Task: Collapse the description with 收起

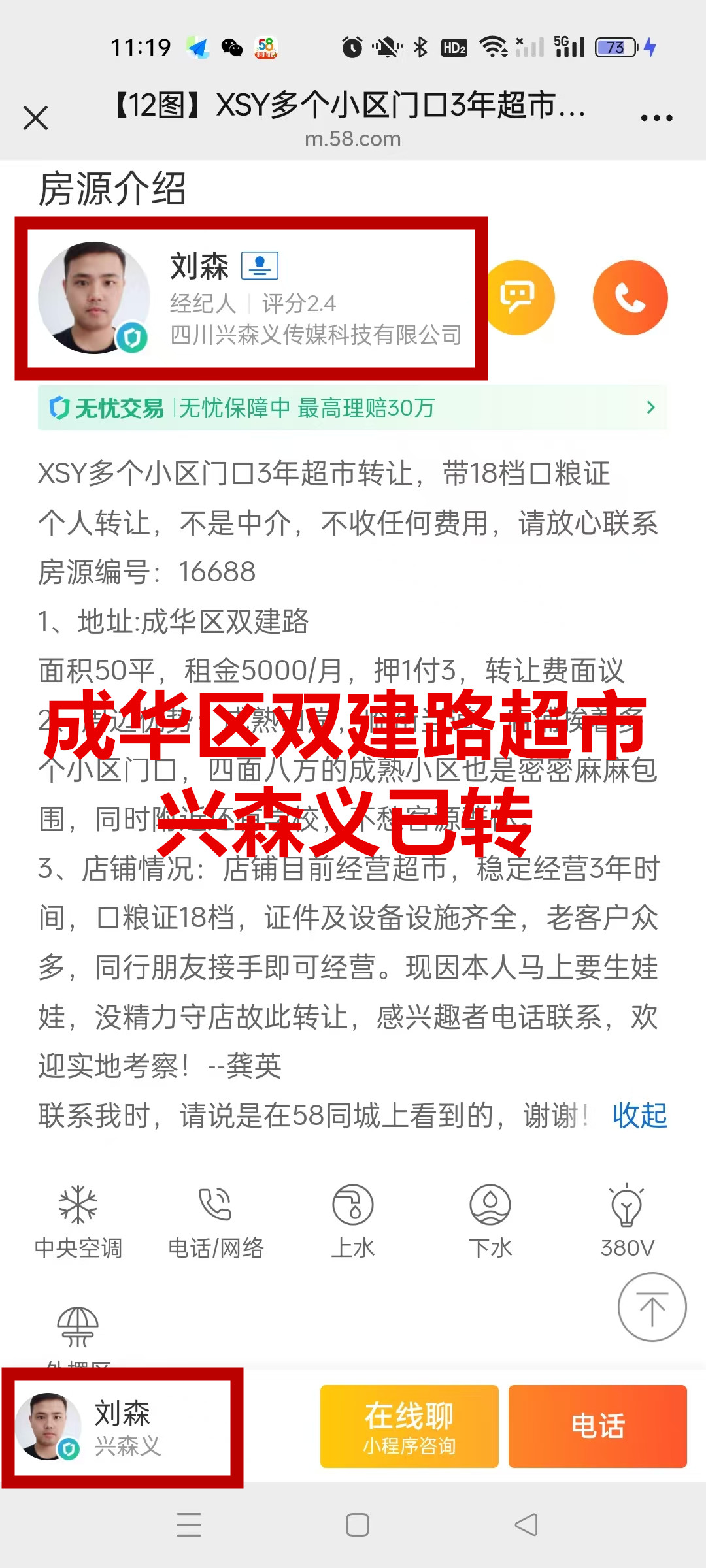Action: pos(639,1115)
